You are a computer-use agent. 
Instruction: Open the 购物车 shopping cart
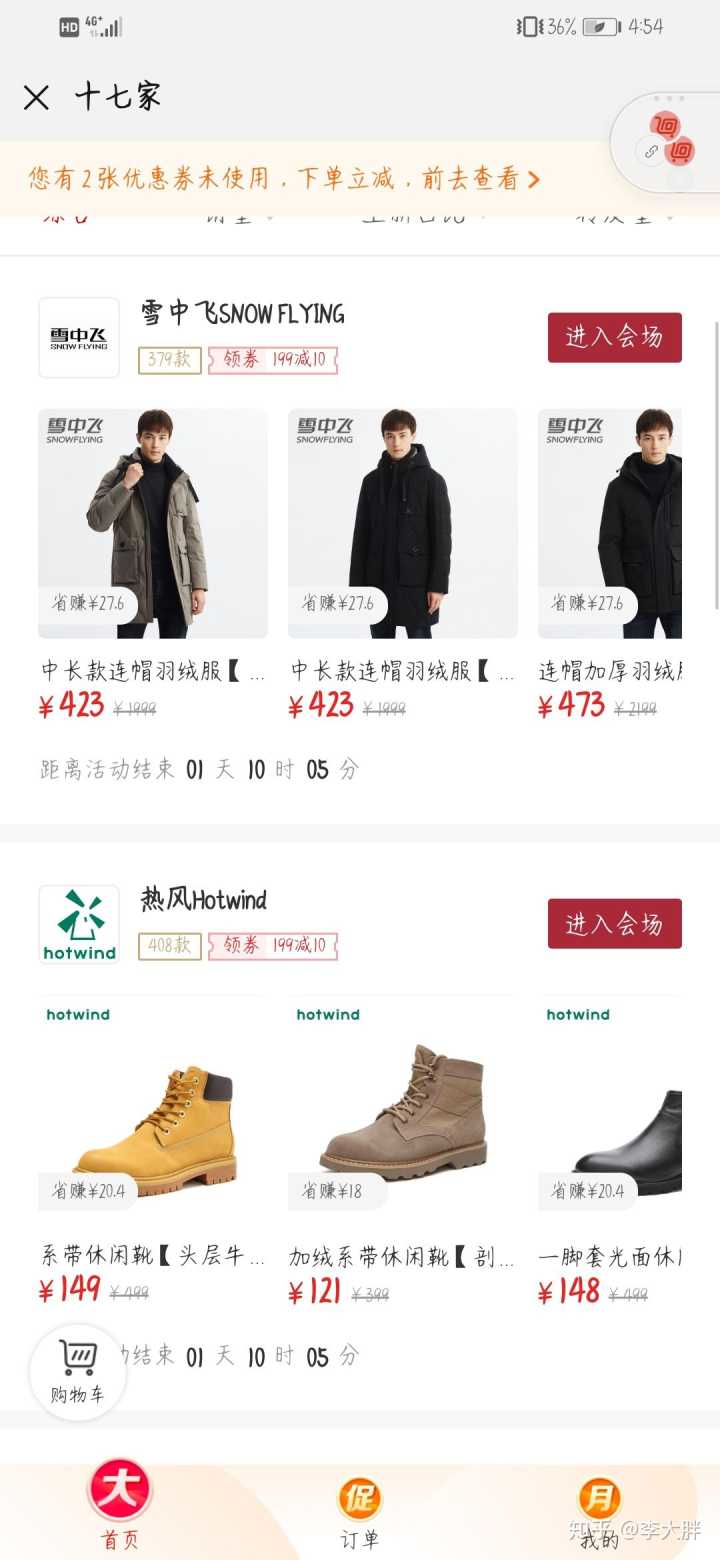(78, 1372)
